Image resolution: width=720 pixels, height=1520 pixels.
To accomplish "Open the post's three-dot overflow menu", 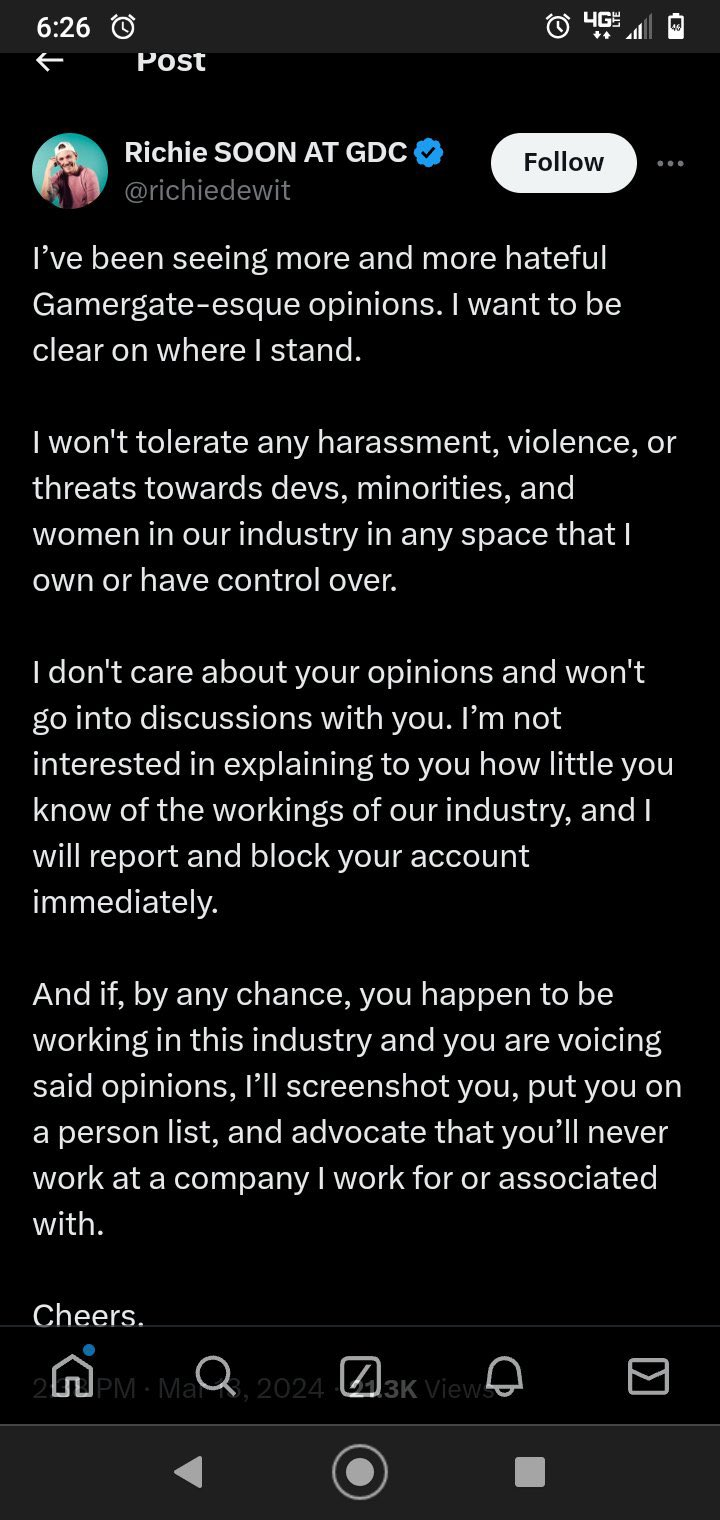I will tap(670, 163).
